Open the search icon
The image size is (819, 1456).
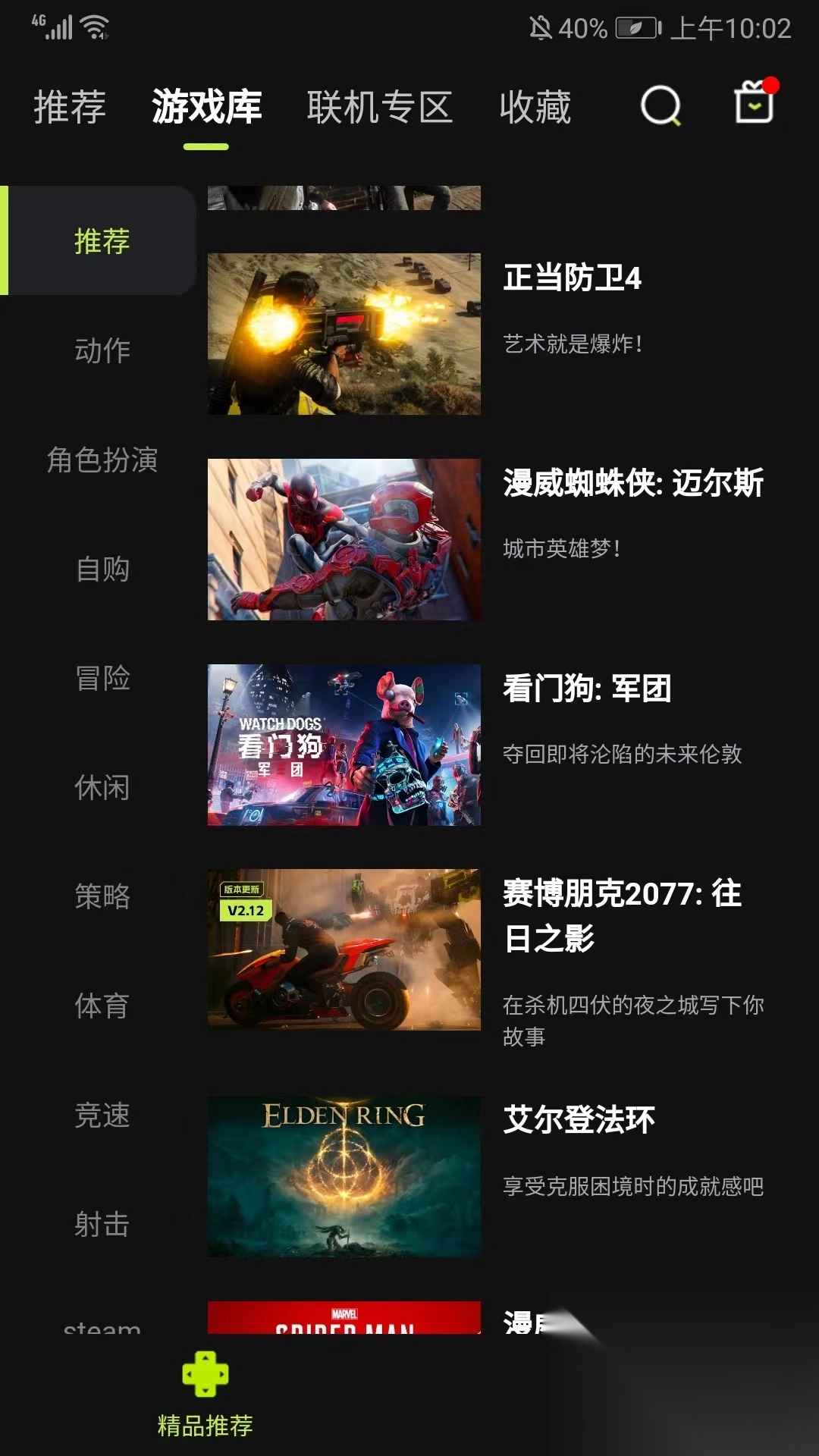click(661, 105)
